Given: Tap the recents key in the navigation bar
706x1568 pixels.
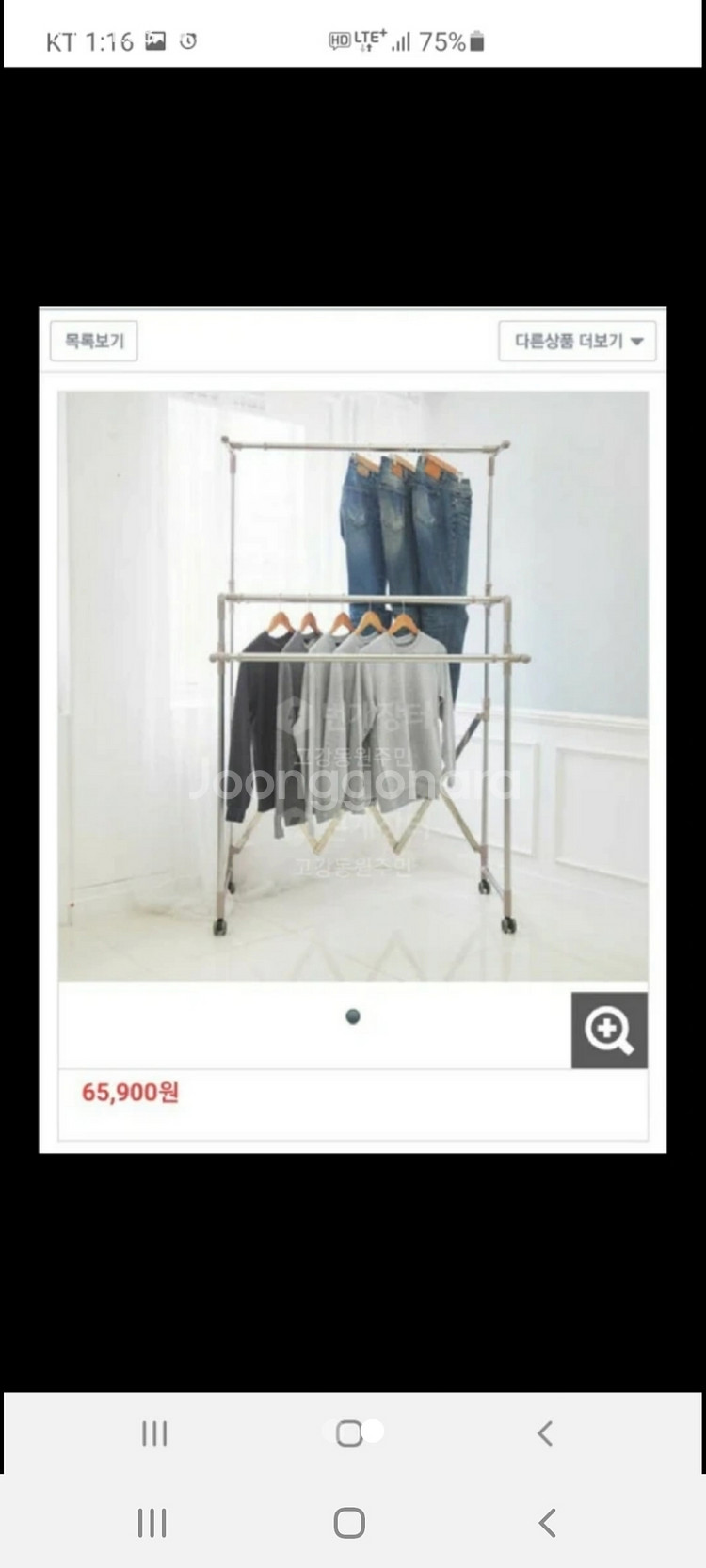Looking at the screenshot, I should (x=153, y=1432).
